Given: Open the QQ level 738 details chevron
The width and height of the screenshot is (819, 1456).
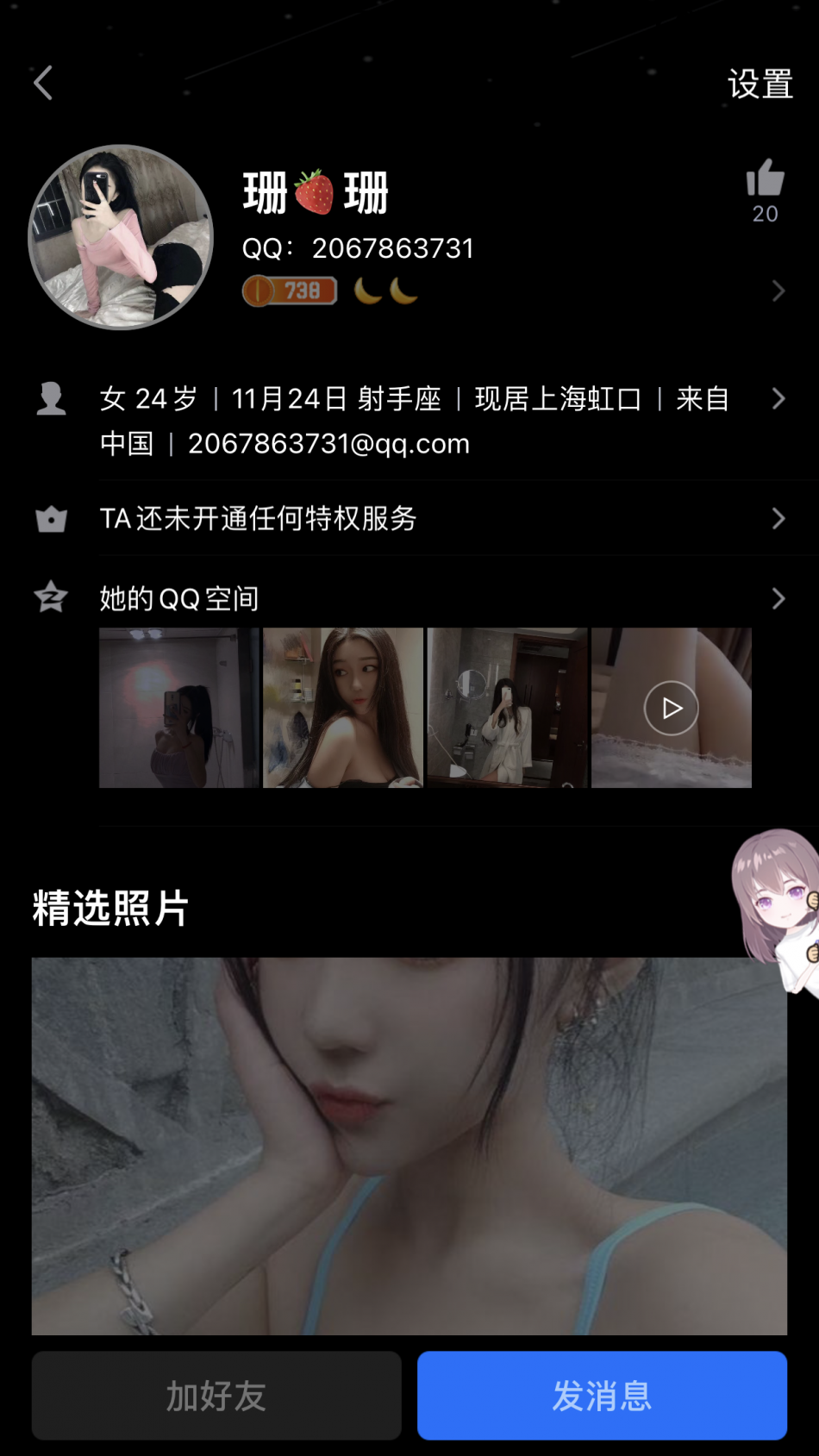Looking at the screenshot, I should [x=778, y=291].
